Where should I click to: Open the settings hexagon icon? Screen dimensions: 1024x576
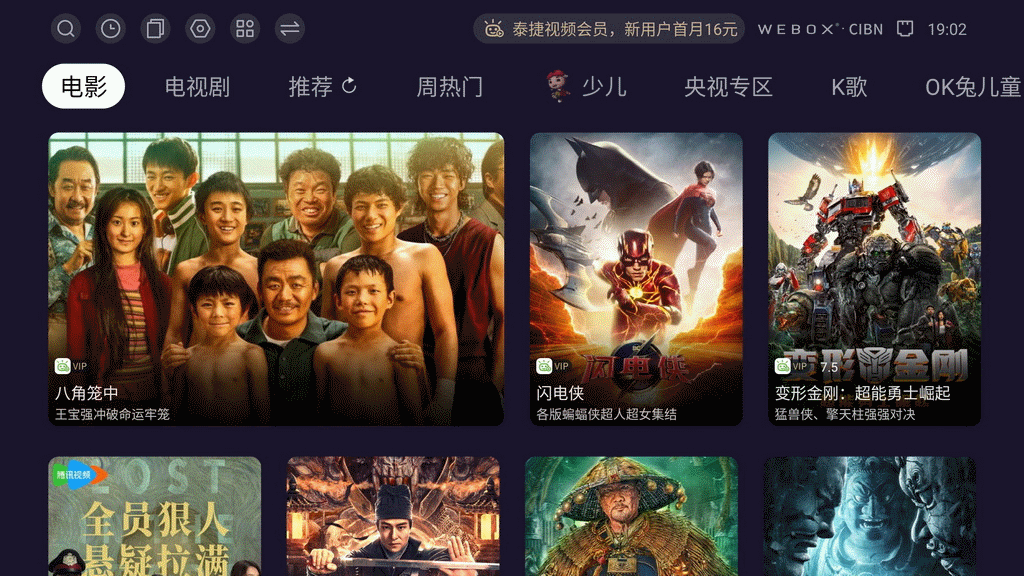point(200,28)
